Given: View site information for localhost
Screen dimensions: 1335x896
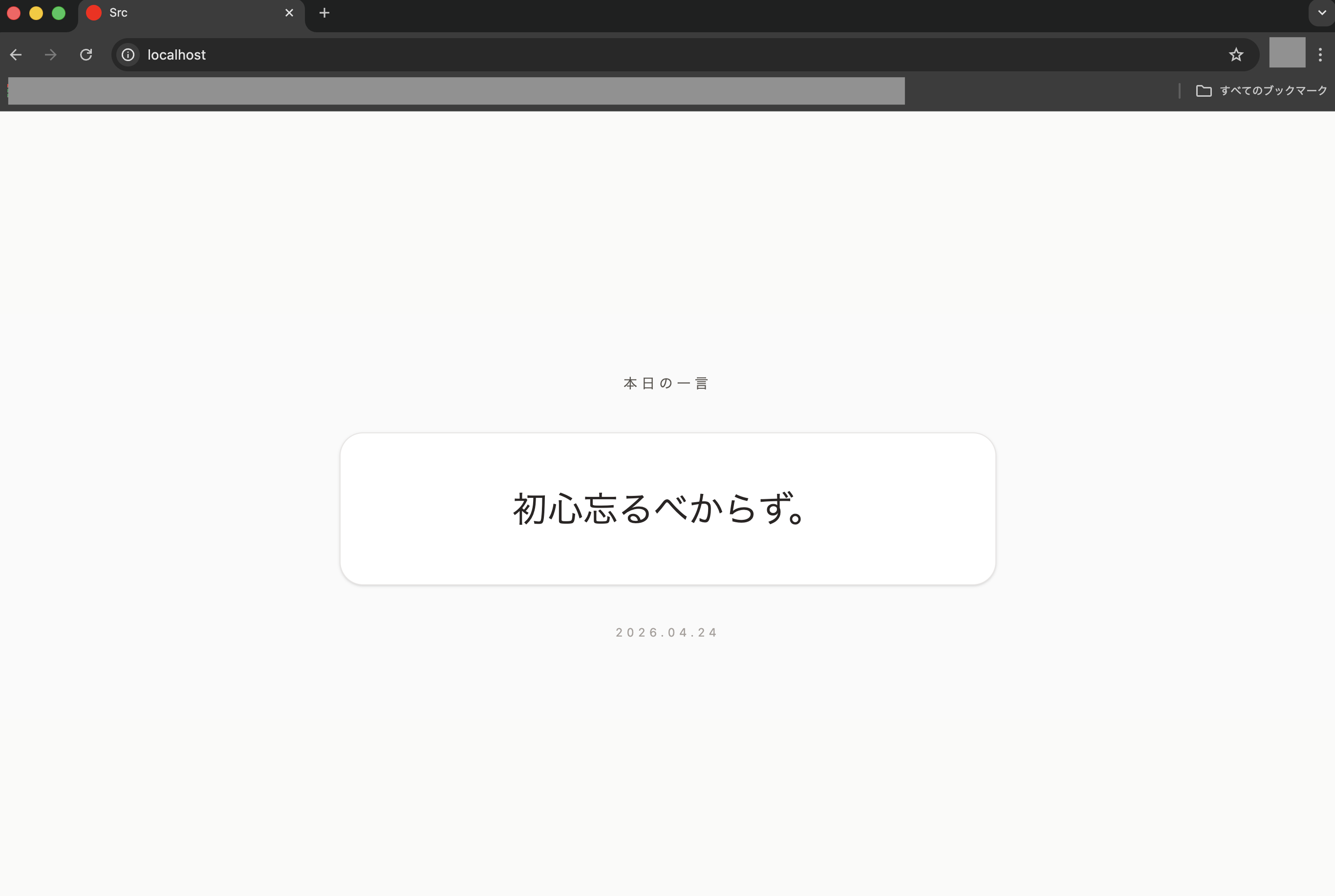Looking at the screenshot, I should (x=128, y=55).
